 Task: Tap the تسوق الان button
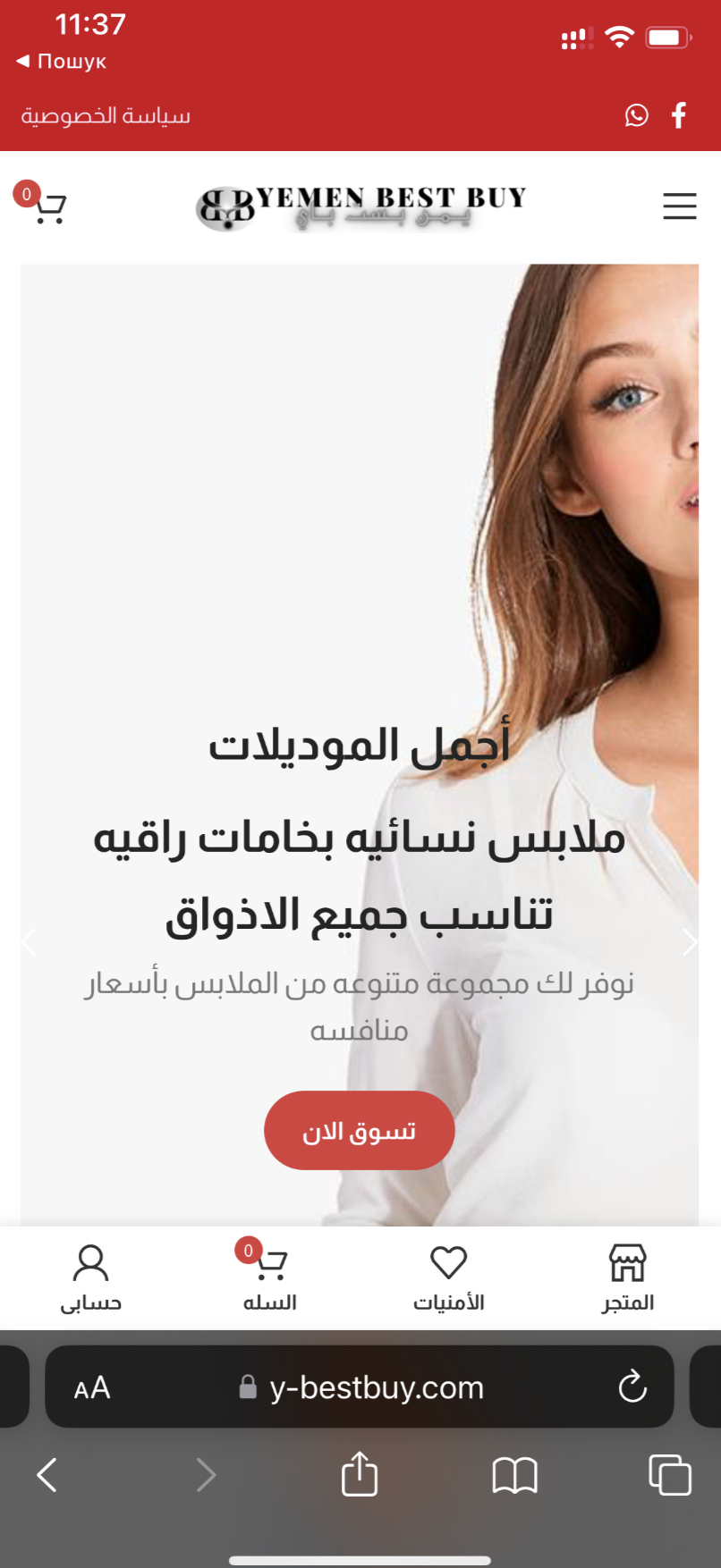coord(359,1131)
